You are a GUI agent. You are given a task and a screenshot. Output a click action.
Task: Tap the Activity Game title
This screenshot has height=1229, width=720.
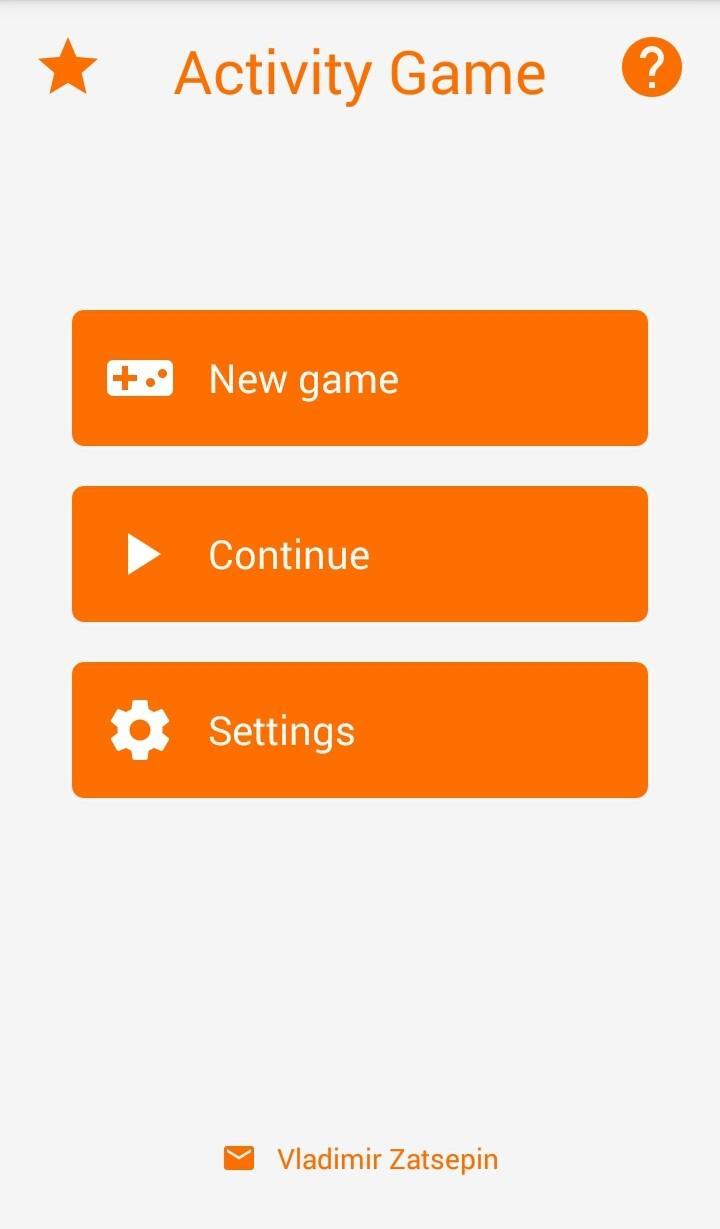360,72
